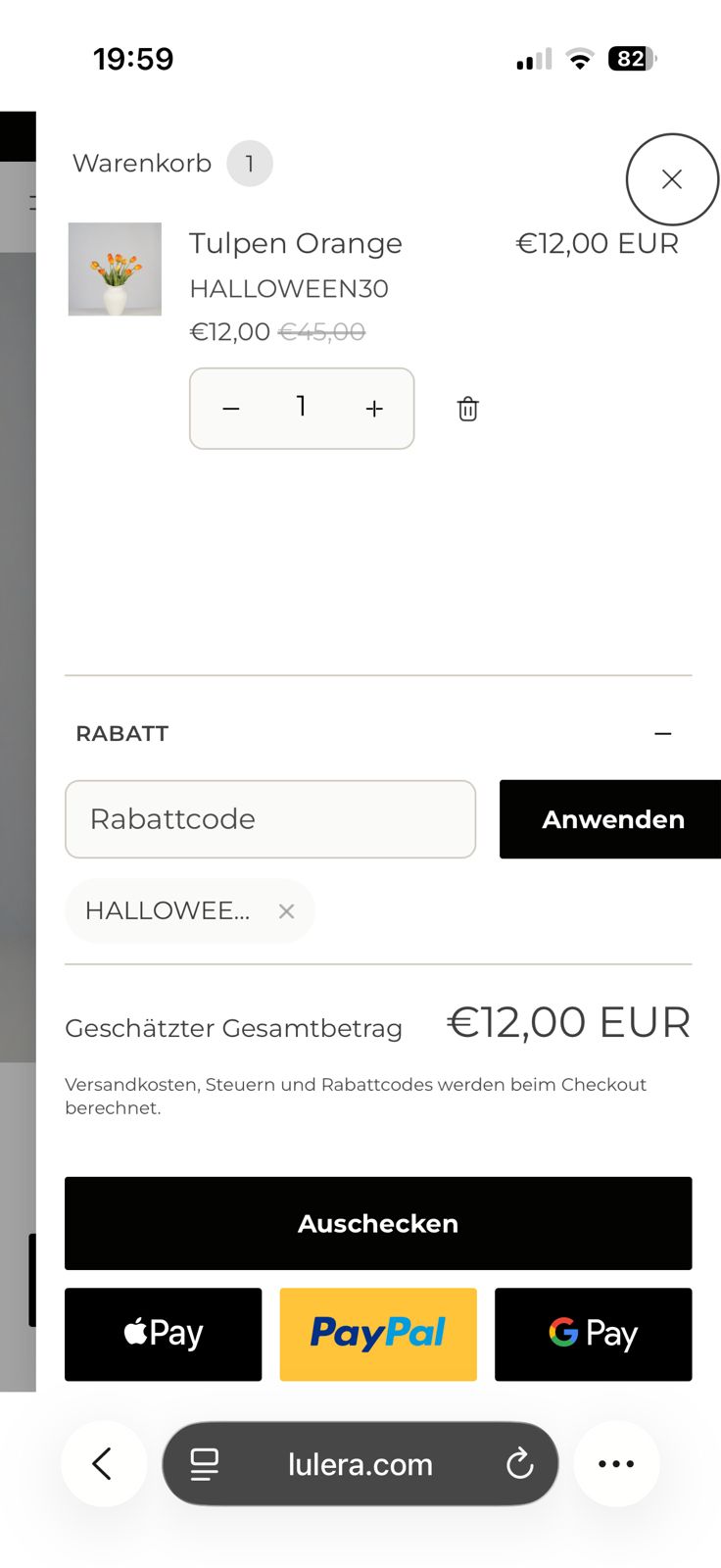The width and height of the screenshot is (721, 1568).
Task: Close the Warenkorb cart panel
Action: [x=672, y=179]
